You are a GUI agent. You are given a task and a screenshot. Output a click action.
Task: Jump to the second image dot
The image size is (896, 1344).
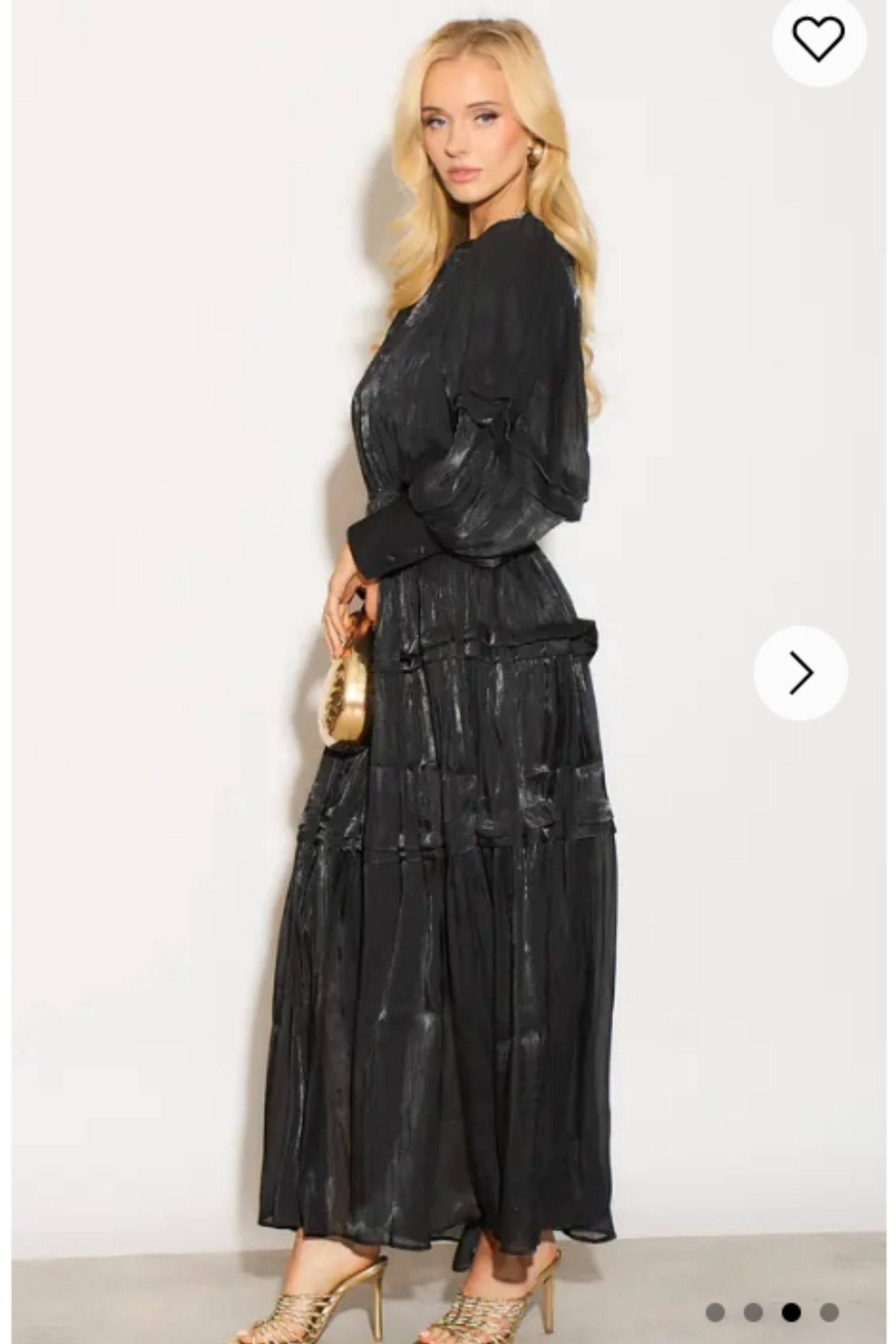[x=753, y=1296]
